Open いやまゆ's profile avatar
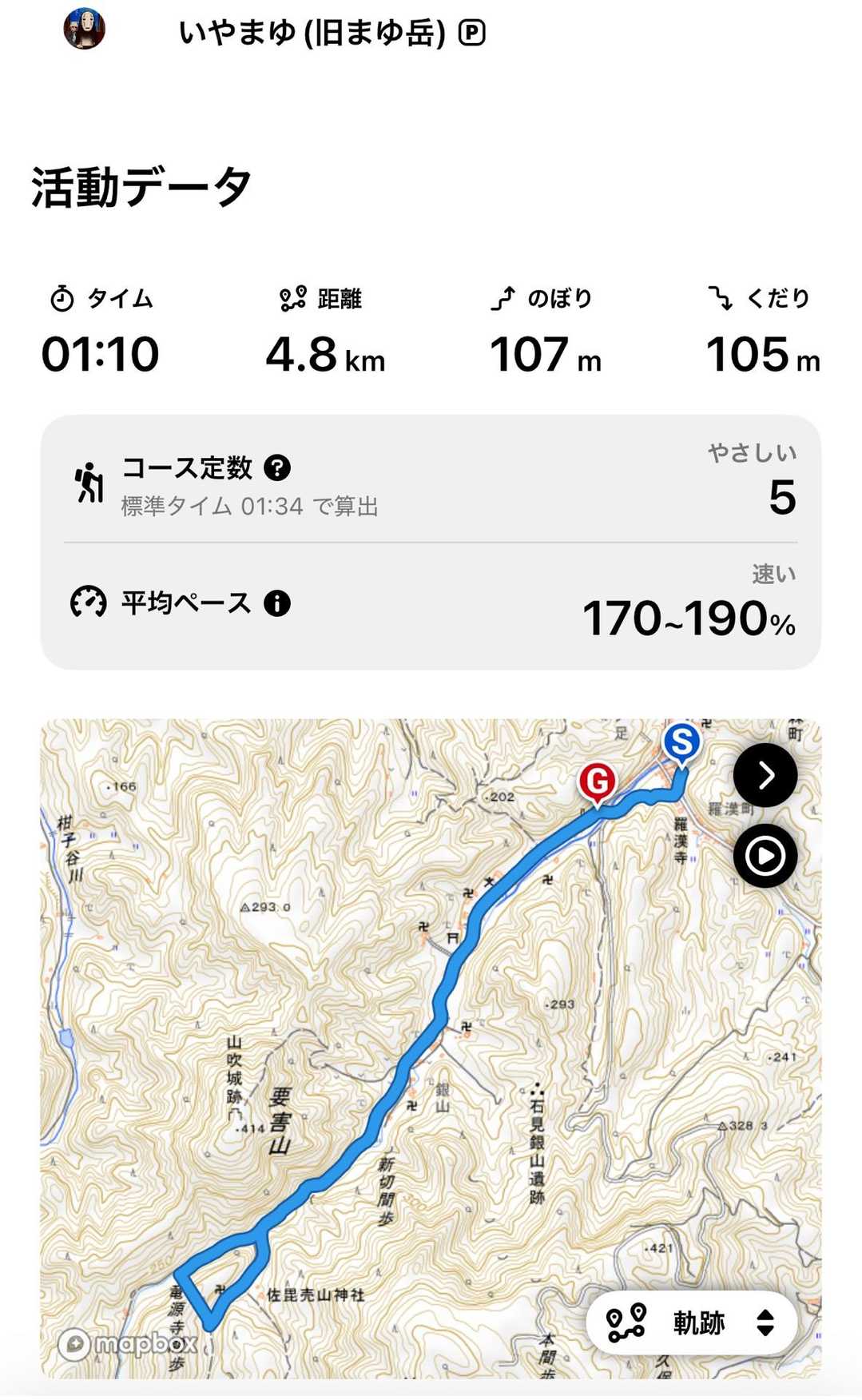The width and height of the screenshot is (862, 1400). point(84,30)
